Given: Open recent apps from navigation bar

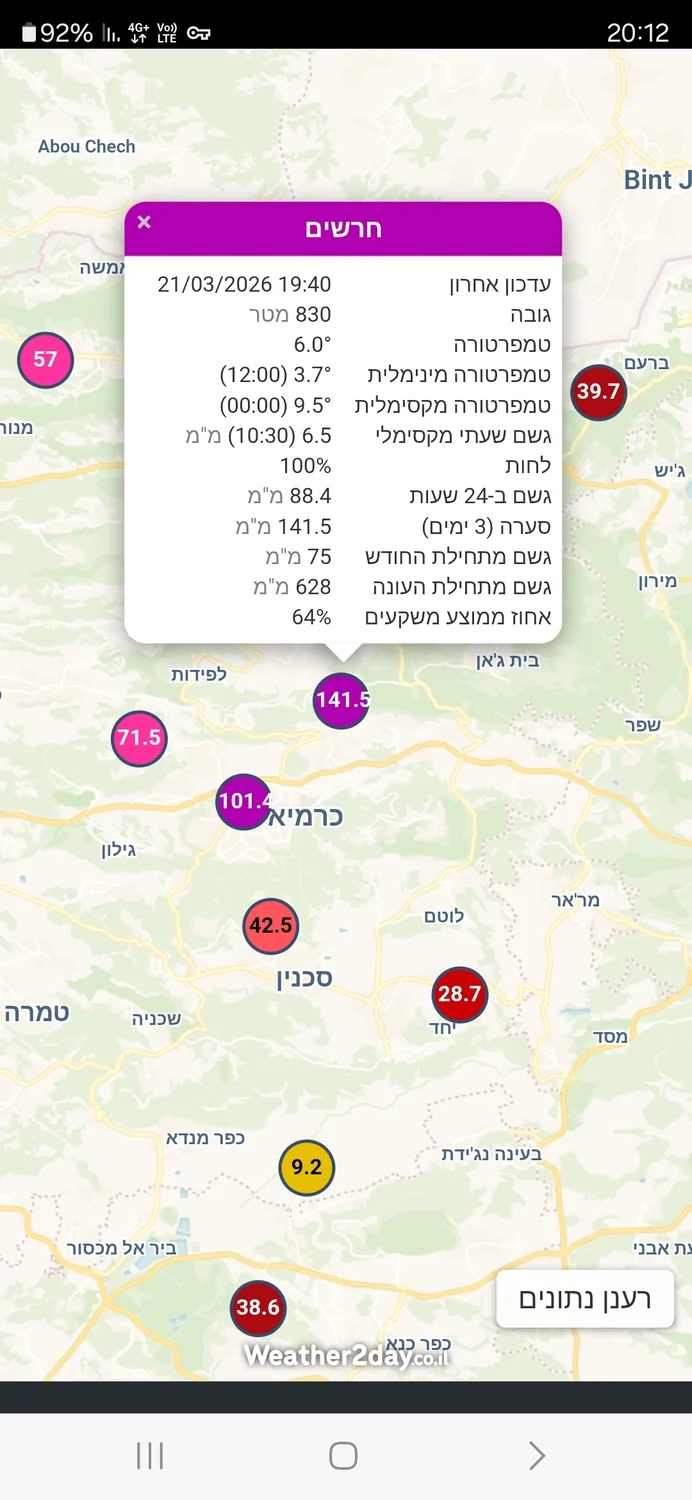Looking at the screenshot, I should pos(150,1456).
